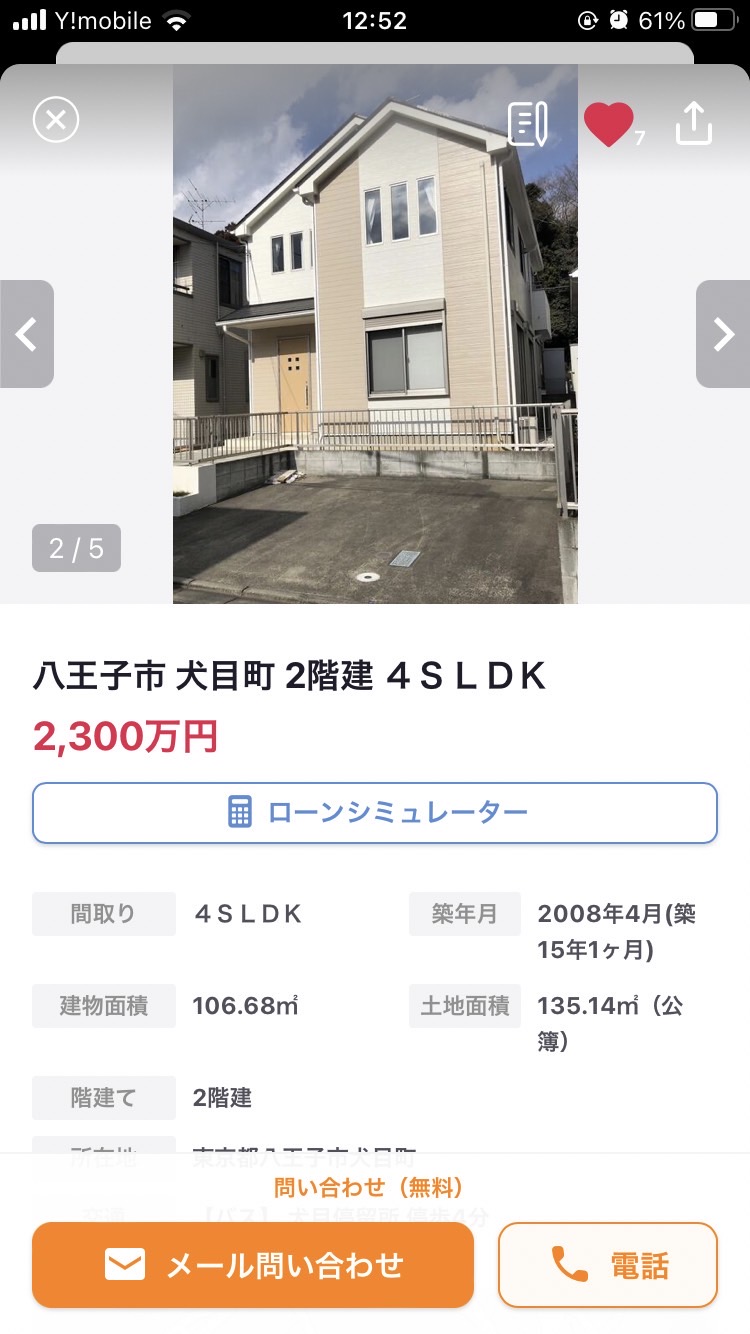This screenshot has width=750, height=1334.
Task: Call the agent via 電話 button
Action: [608, 1265]
